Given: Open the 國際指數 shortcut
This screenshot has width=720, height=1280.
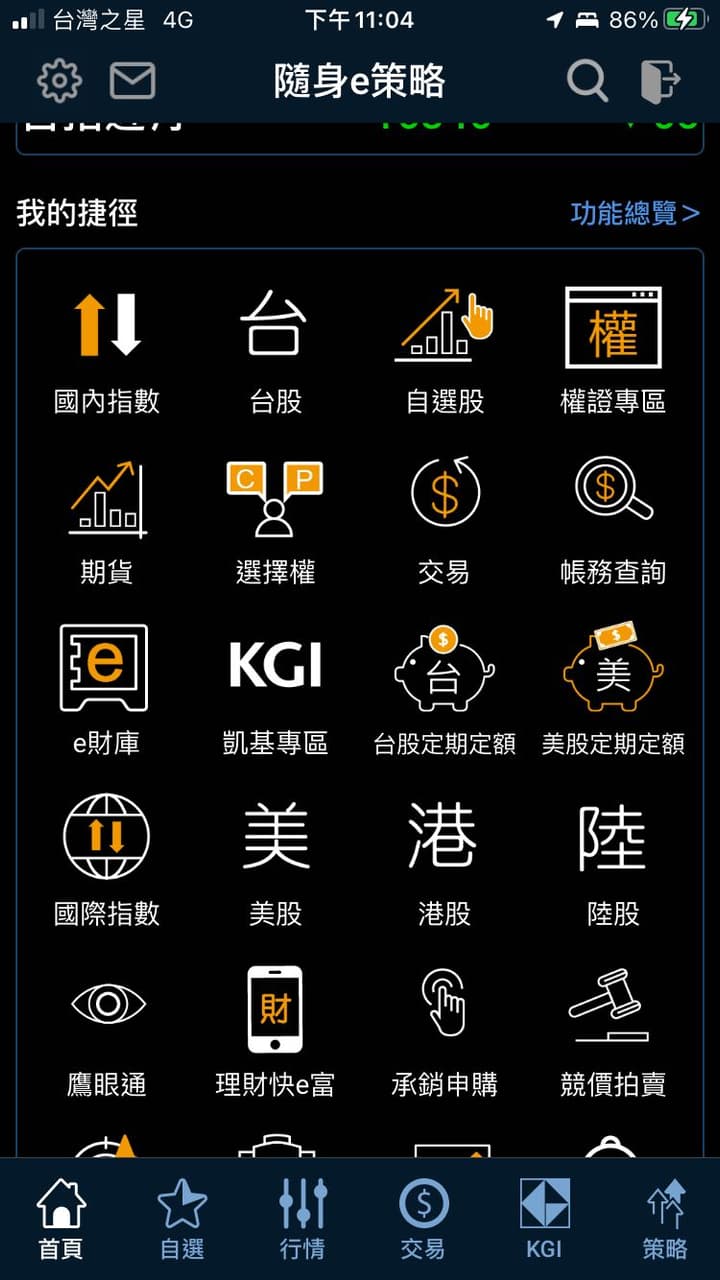Looking at the screenshot, I should click(x=107, y=862).
